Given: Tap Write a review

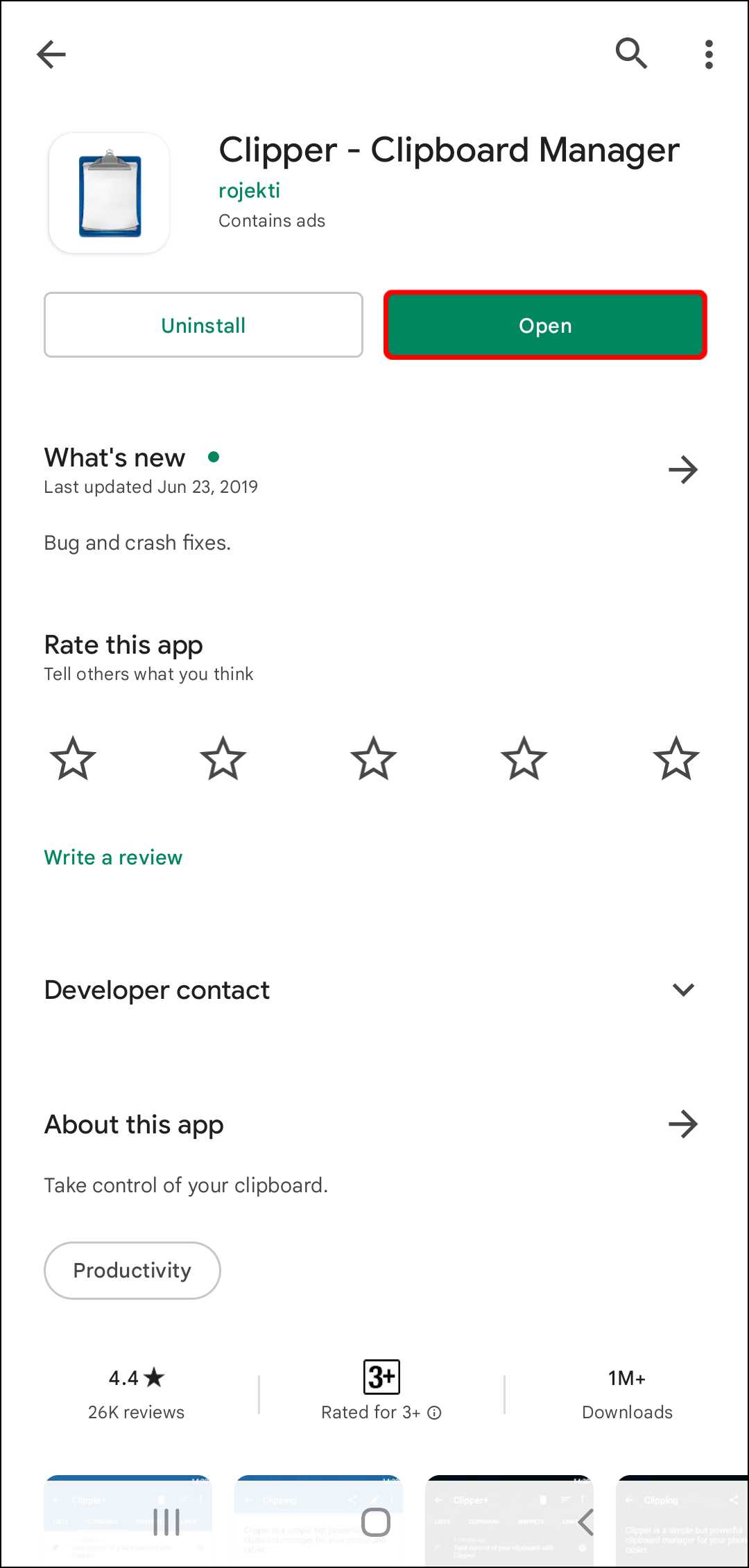Looking at the screenshot, I should click(x=113, y=857).
